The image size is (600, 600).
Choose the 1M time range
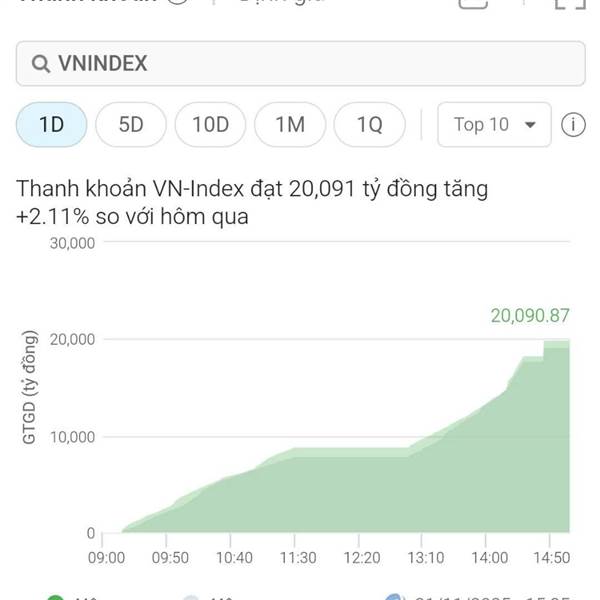pyautogui.click(x=290, y=124)
